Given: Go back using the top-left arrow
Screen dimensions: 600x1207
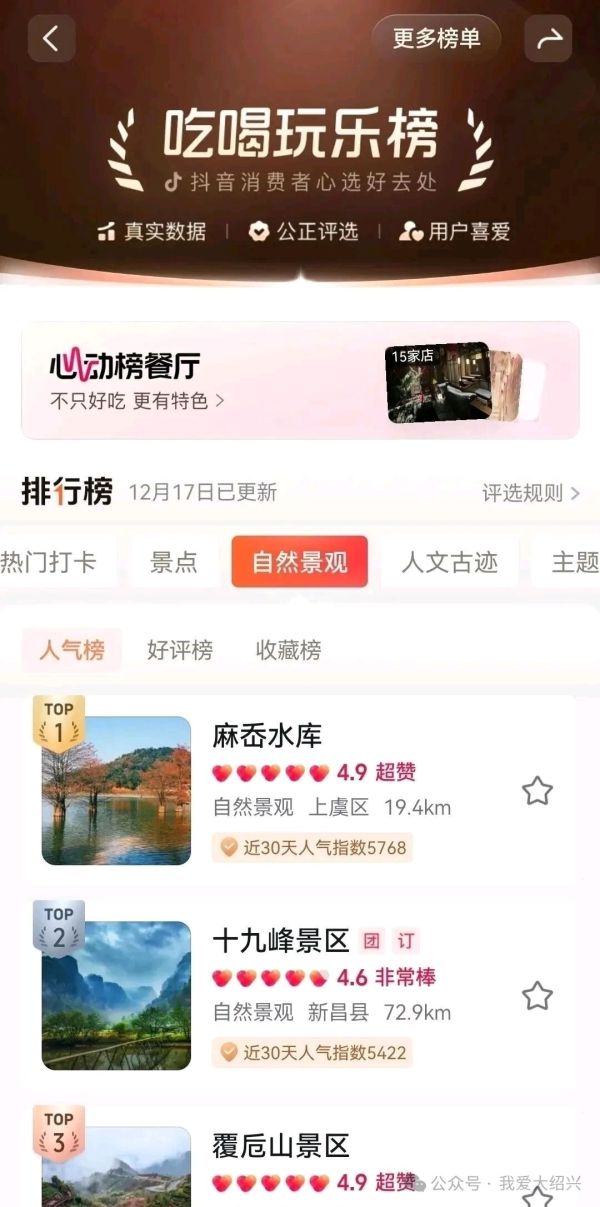Looking at the screenshot, I should click(x=51, y=39).
